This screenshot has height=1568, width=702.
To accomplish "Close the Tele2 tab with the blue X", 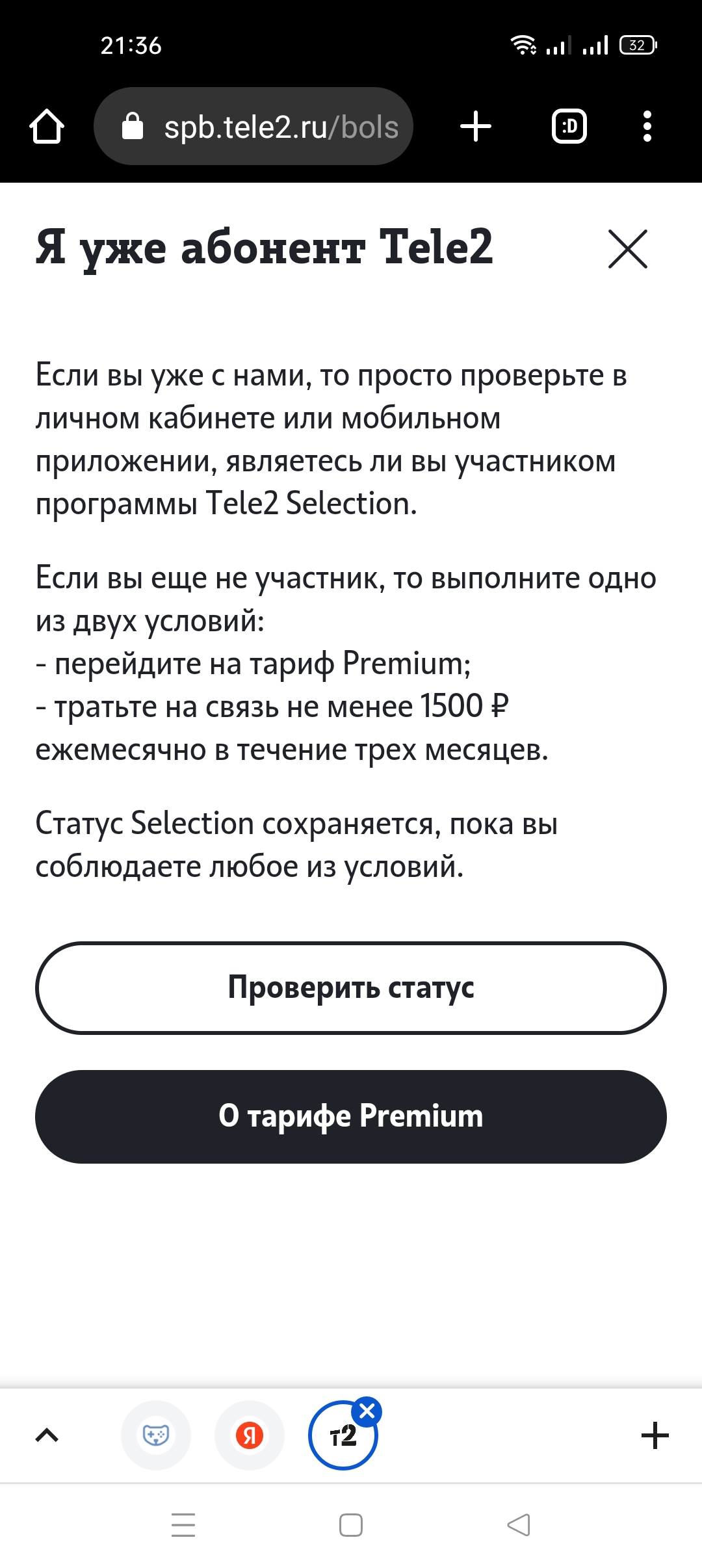I will tap(367, 1411).
